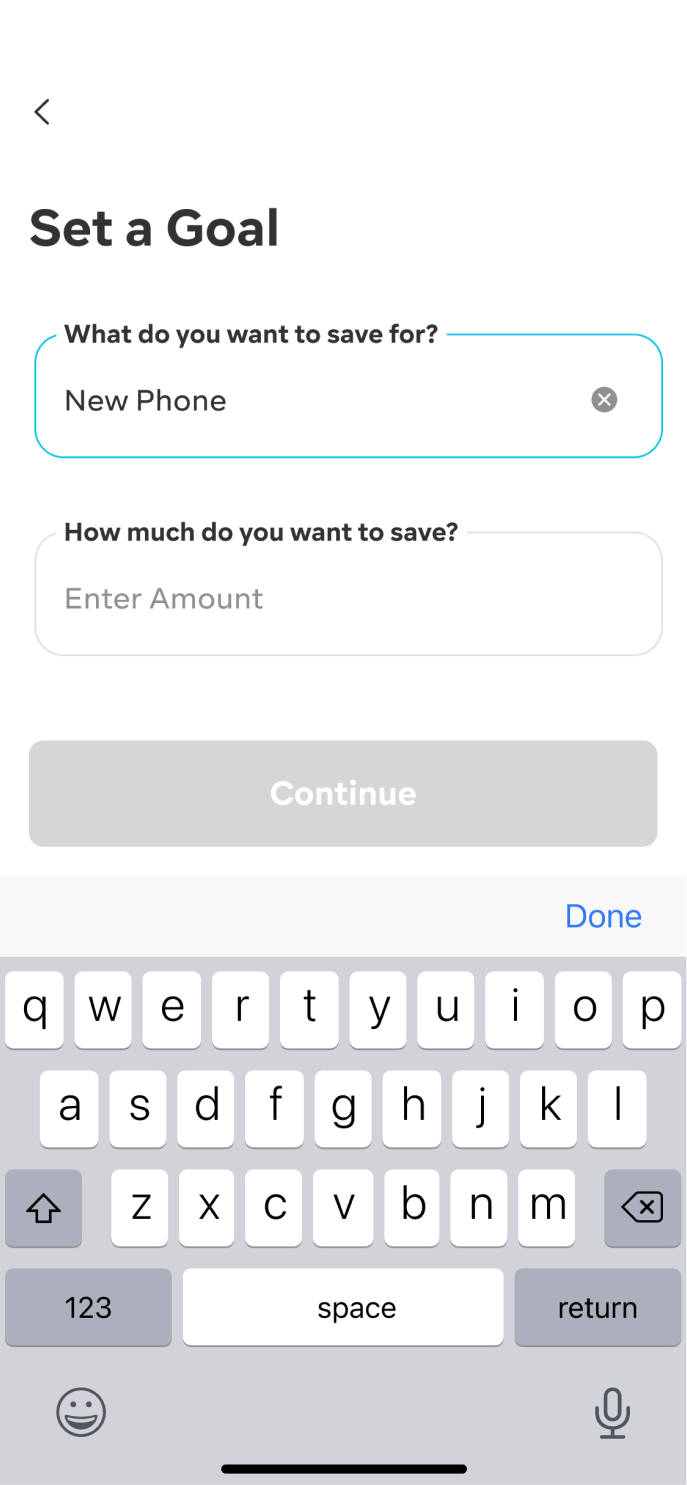Clear the 'New Phone' goal name text
Image resolution: width=687 pixels, height=1485 pixels.
tap(604, 400)
